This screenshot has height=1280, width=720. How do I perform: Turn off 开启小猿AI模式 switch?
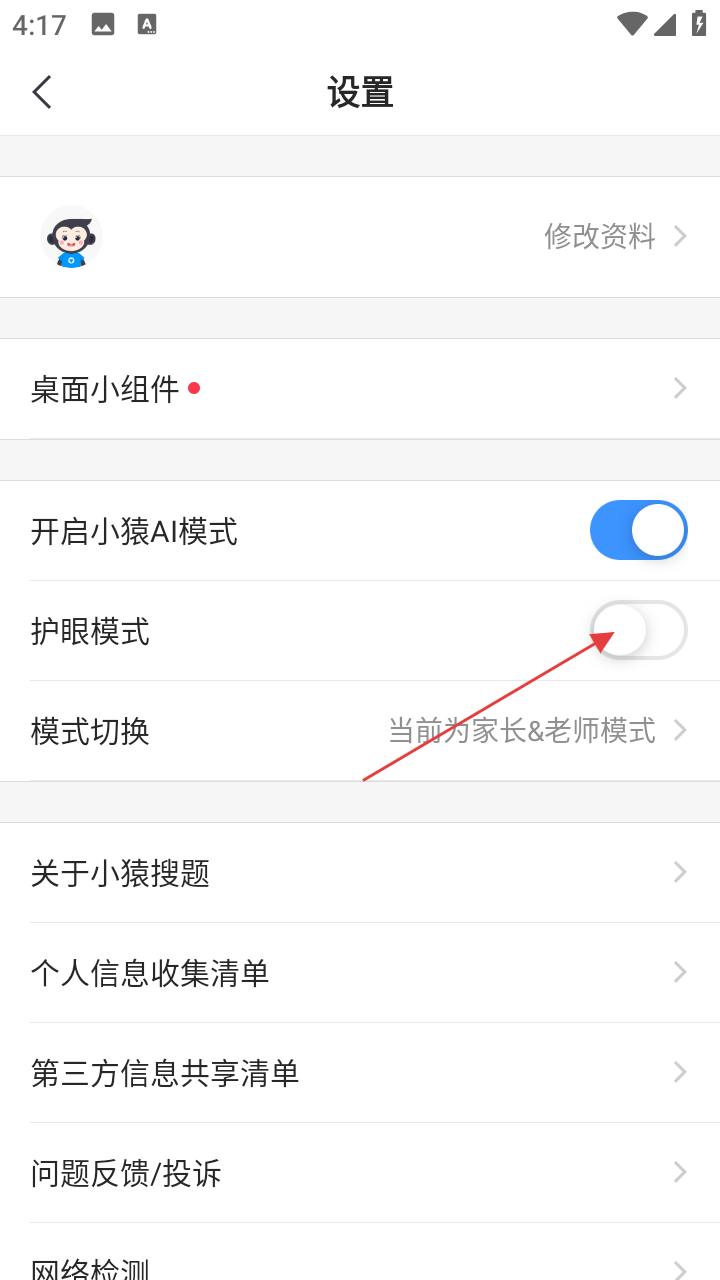point(638,530)
